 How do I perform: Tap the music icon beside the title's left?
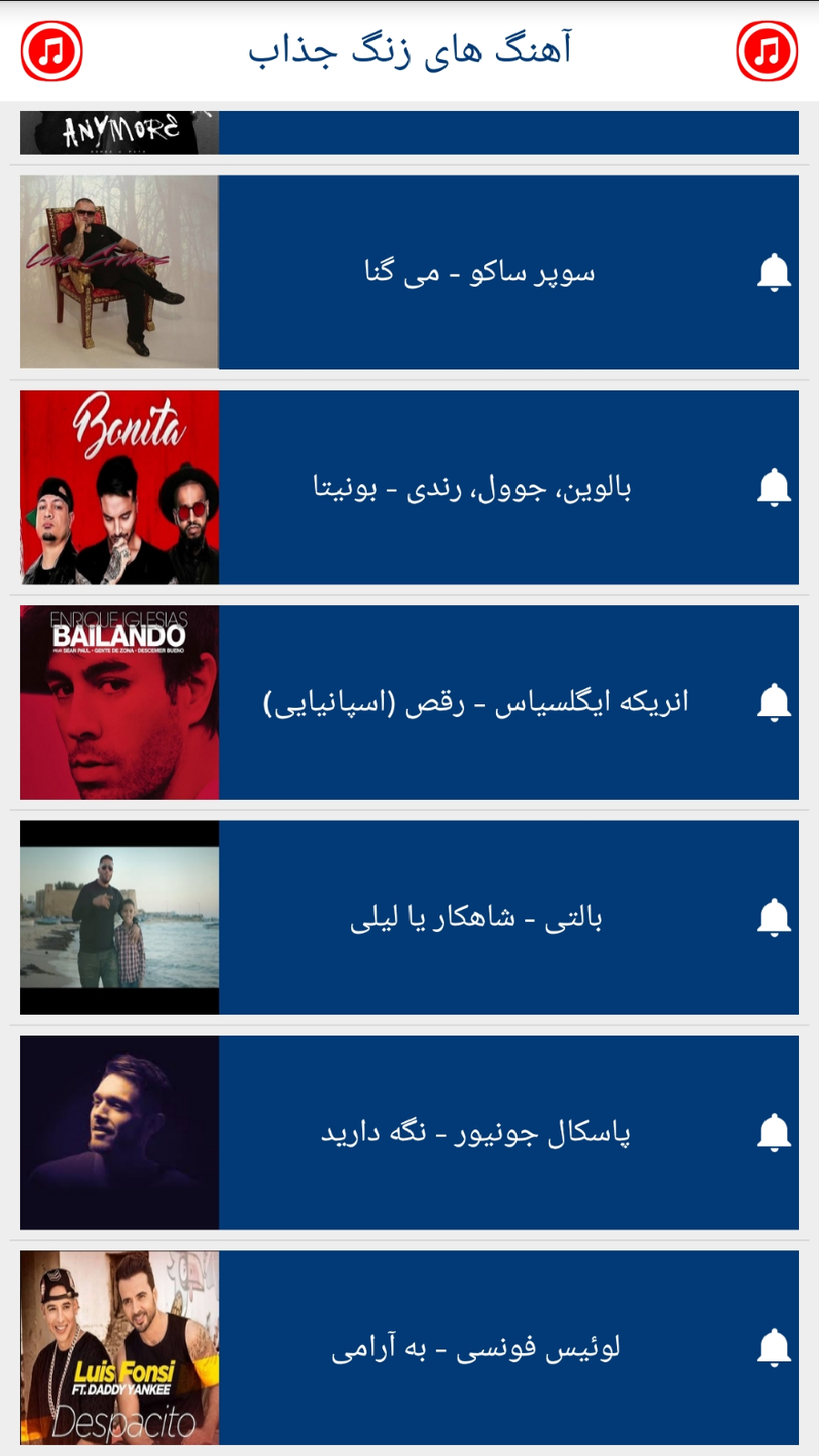click(x=52, y=51)
